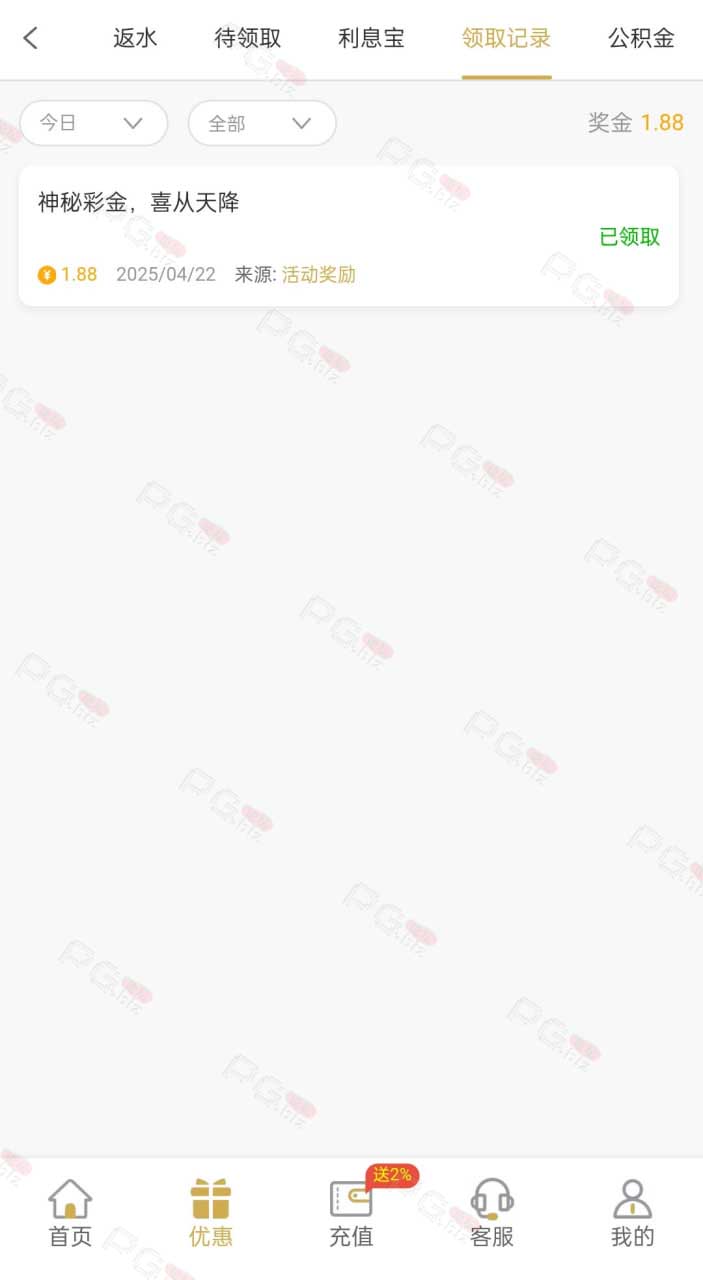Switch to the 返水 tab
Screen dimensions: 703x1280
point(135,39)
